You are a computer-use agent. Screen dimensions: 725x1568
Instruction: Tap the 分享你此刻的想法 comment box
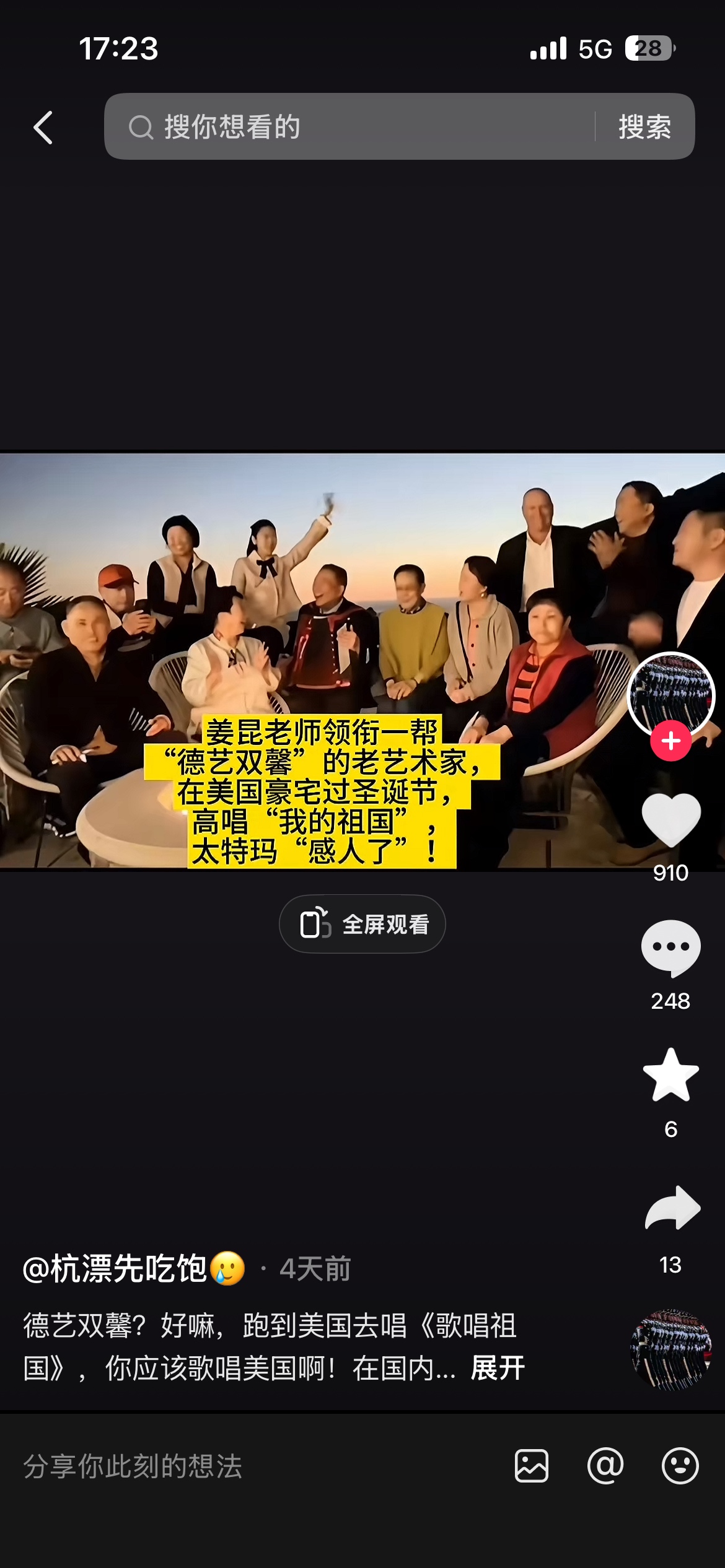point(248,1466)
